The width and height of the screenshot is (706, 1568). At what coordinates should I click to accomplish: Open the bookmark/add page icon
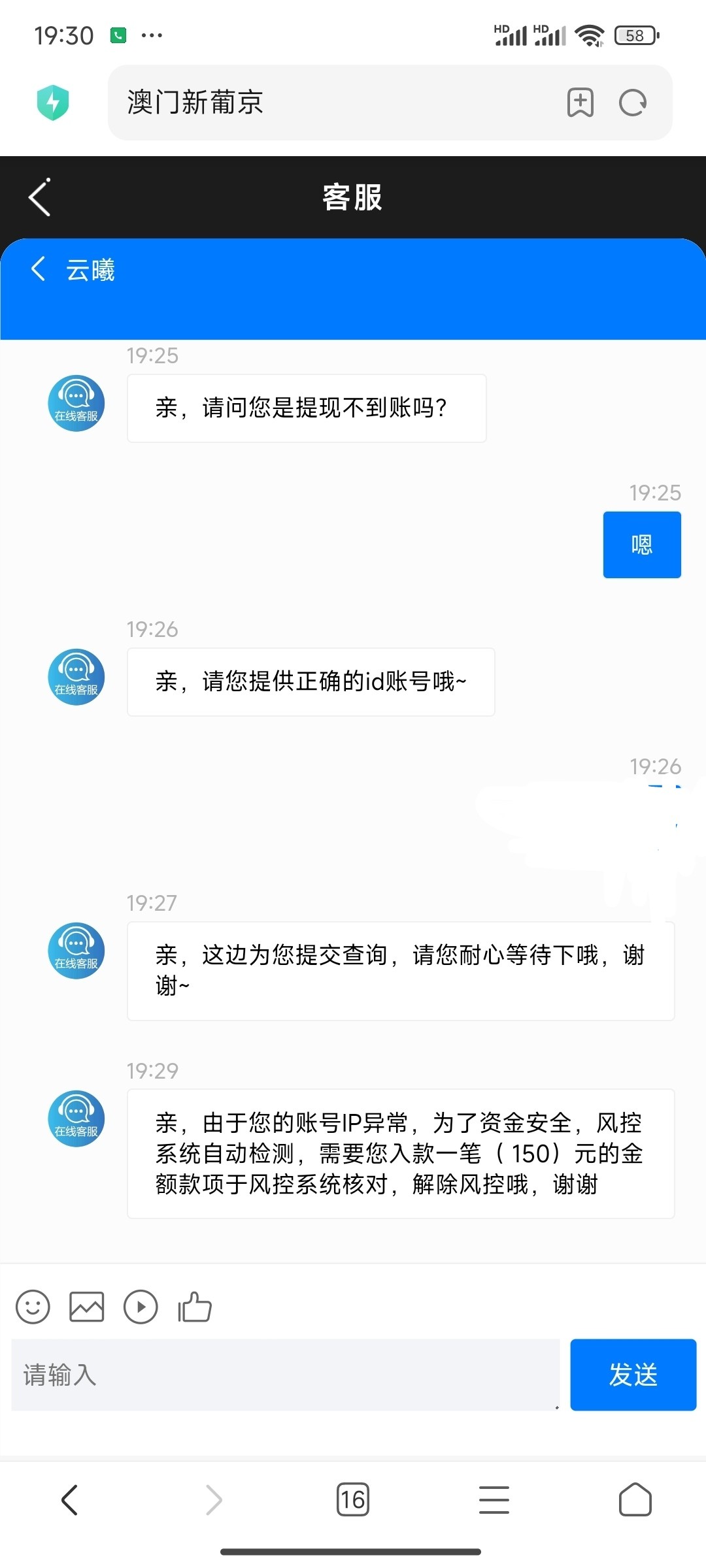tap(580, 103)
